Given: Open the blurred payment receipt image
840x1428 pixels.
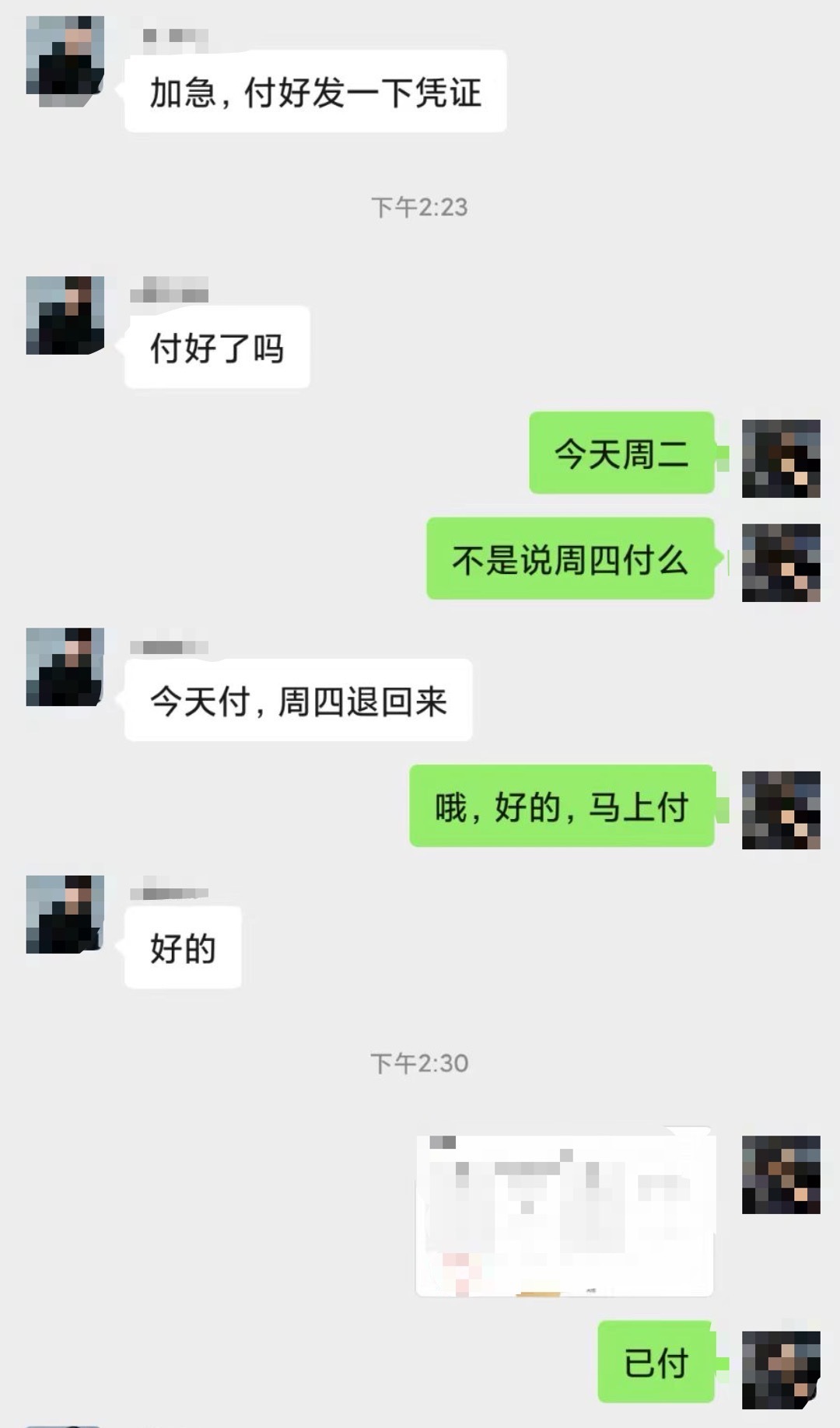Looking at the screenshot, I should (x=565, y=1214).
